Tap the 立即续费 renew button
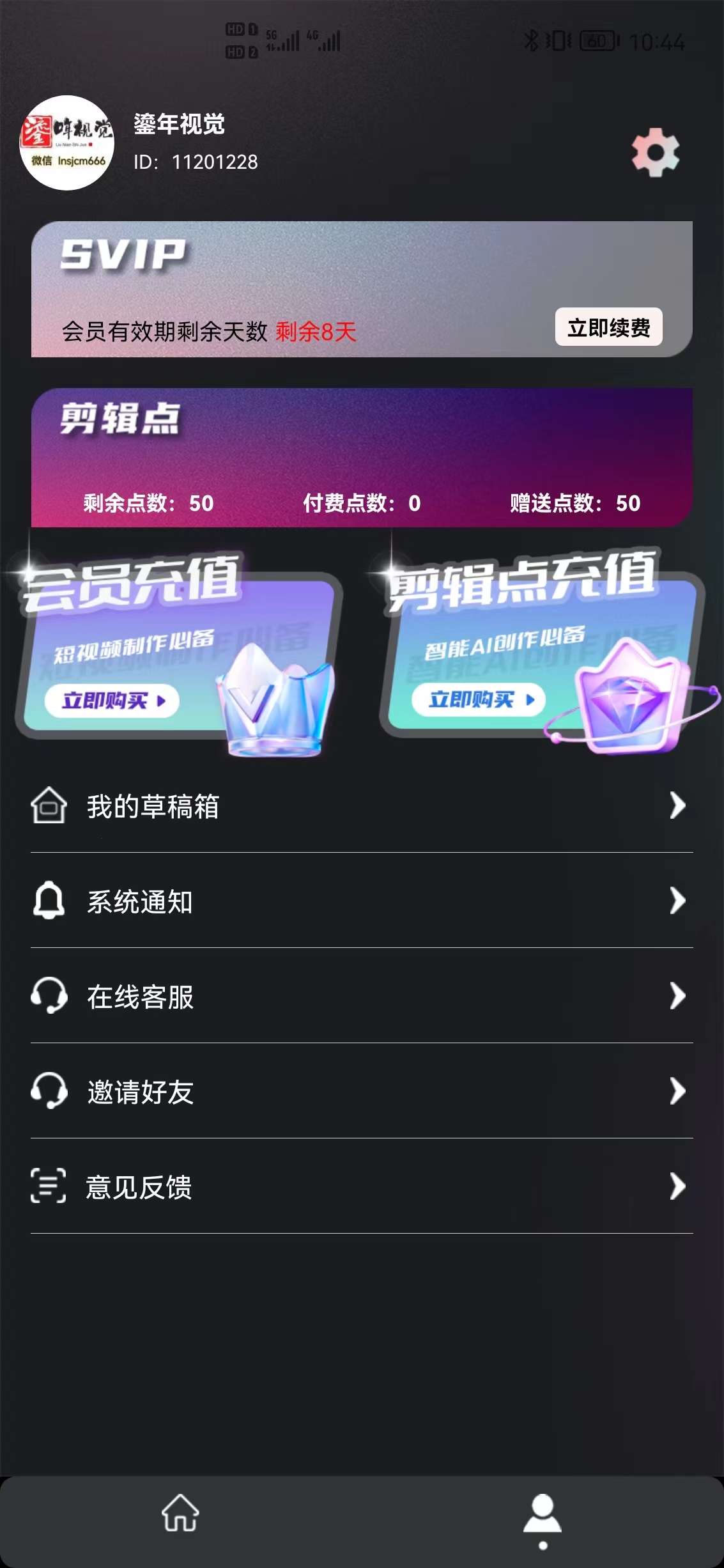 [608, 327]
